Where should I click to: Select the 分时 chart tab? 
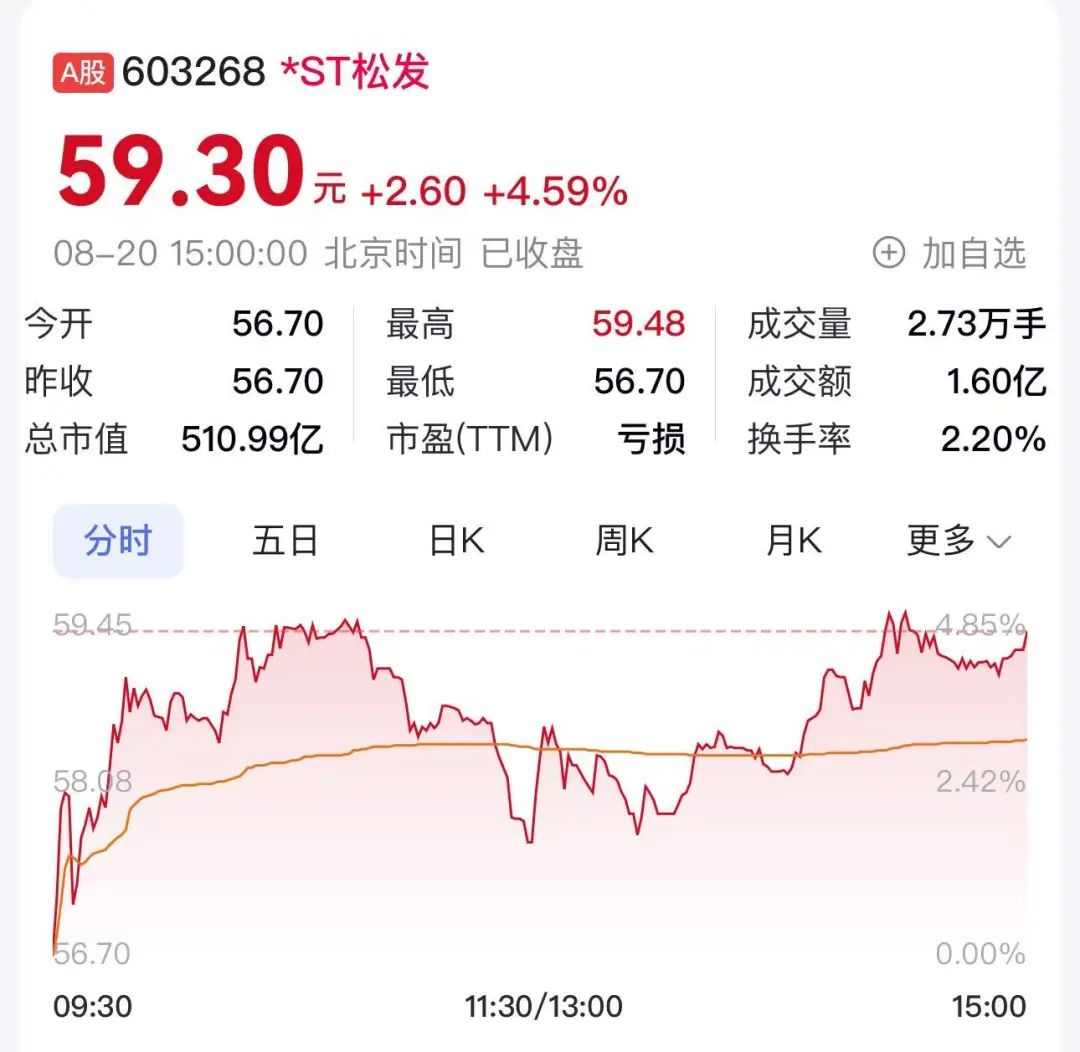(118, 541)
